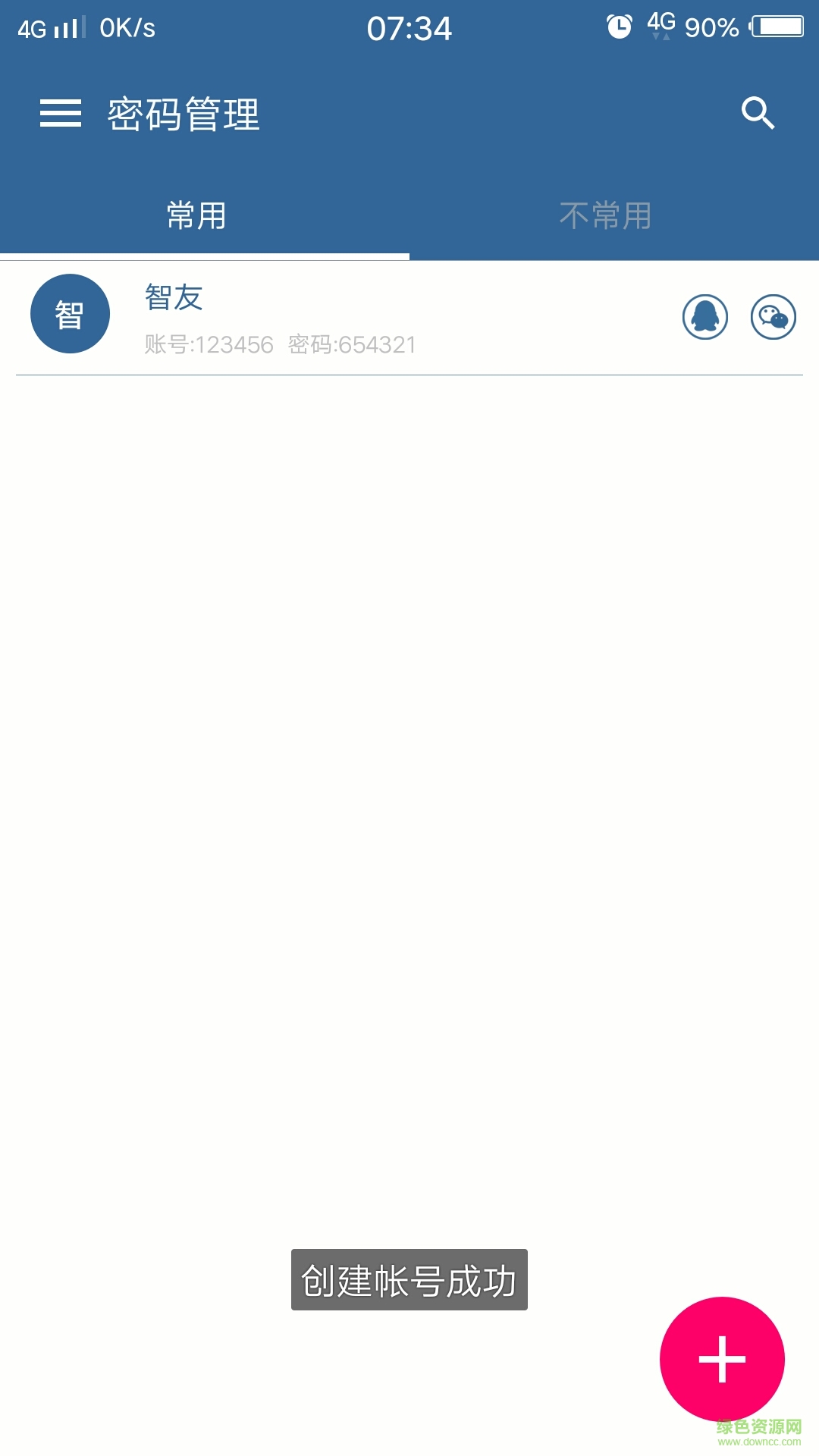The image size is (819, 1456).
Task: Tap the clock showing 07:34
Action: click(x=409, y=28)
